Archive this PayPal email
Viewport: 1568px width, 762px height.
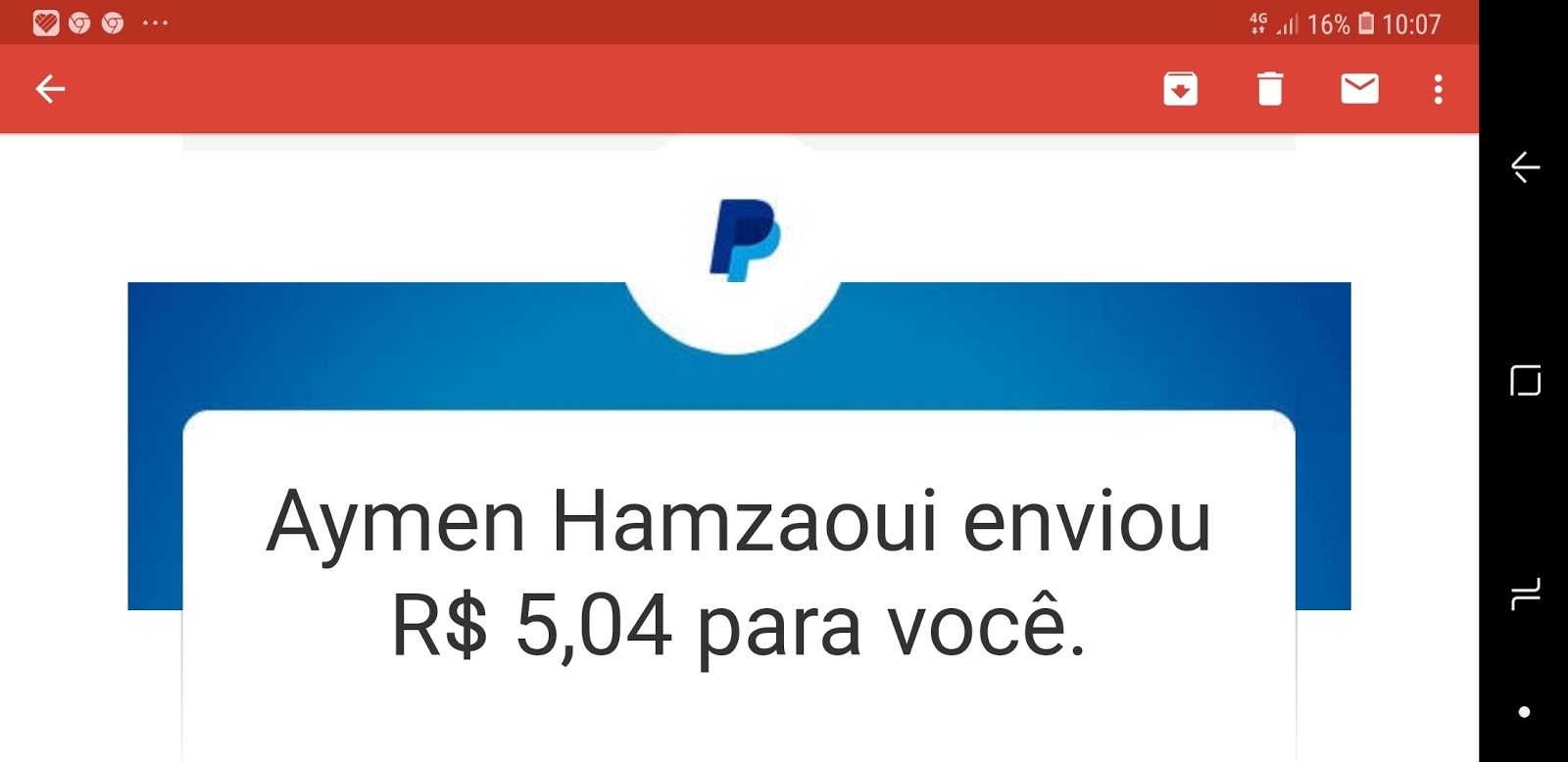click(x=1180, y=88)
